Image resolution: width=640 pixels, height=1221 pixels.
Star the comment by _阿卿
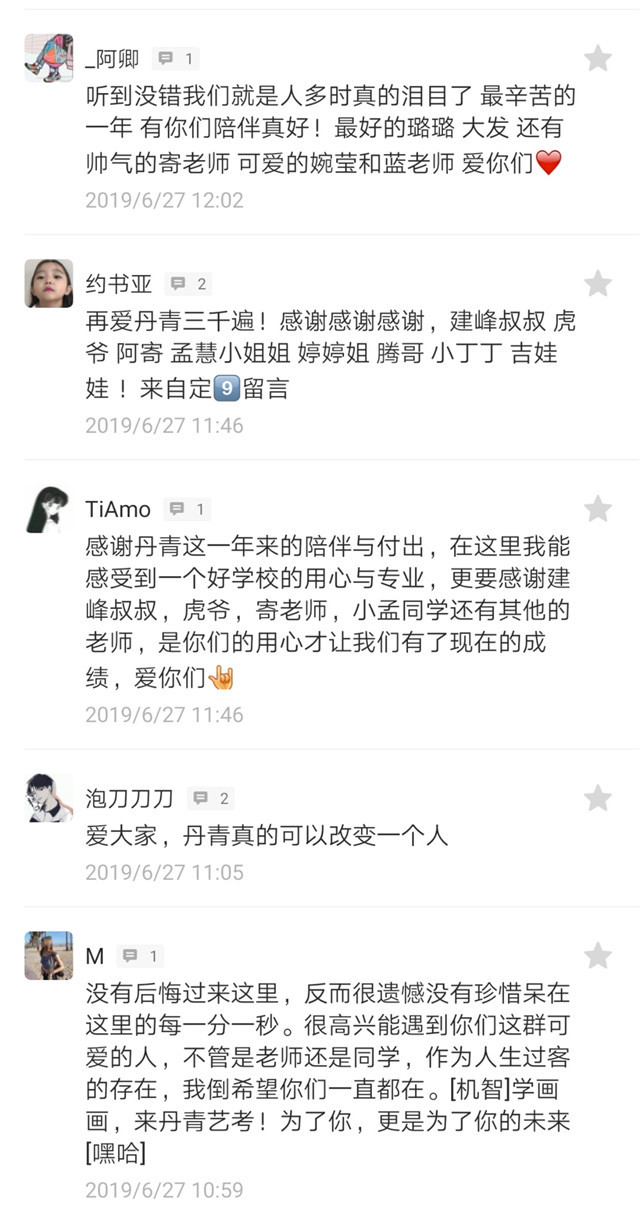tap(597, 58)
